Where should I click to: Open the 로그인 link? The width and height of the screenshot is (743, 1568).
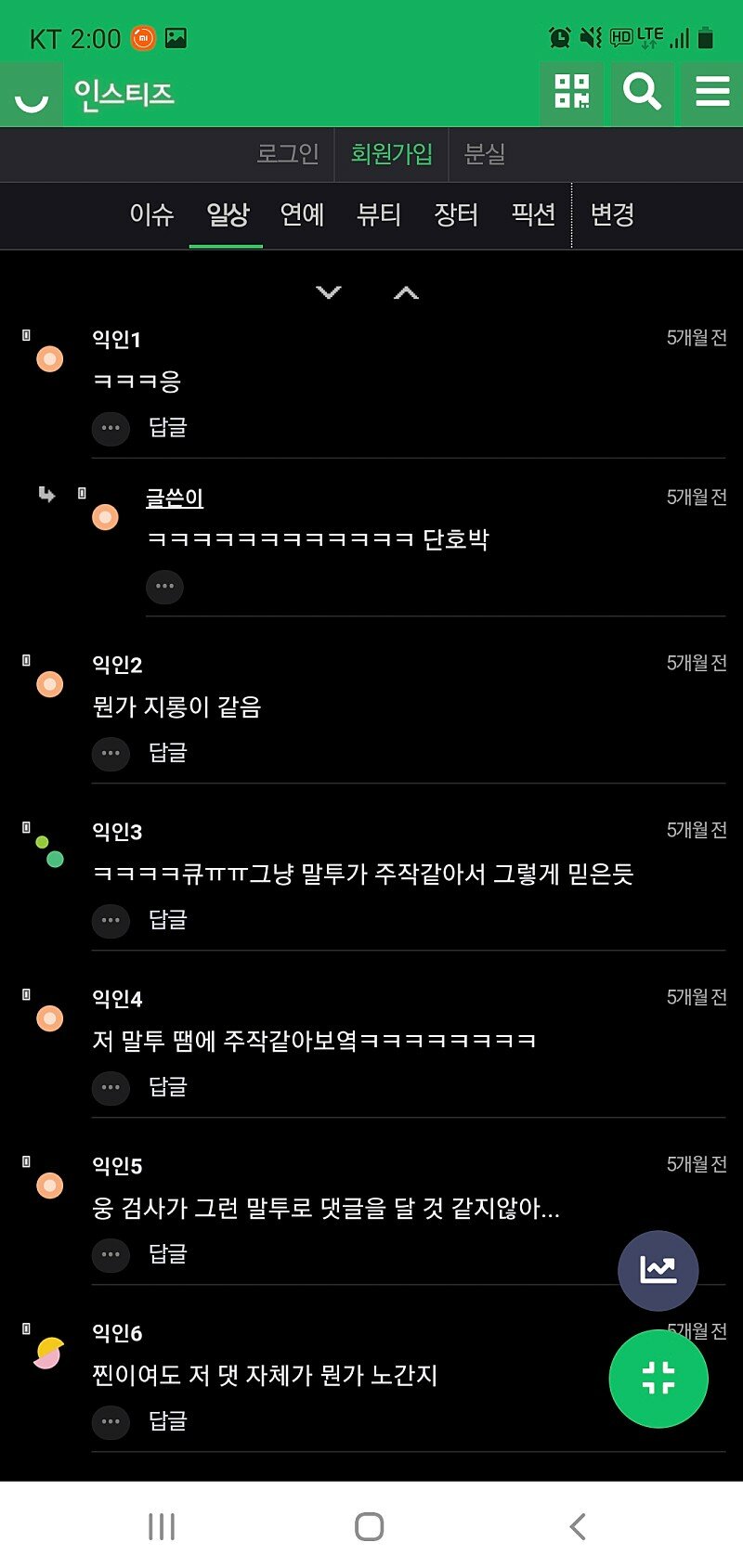[x=288, y=154]
